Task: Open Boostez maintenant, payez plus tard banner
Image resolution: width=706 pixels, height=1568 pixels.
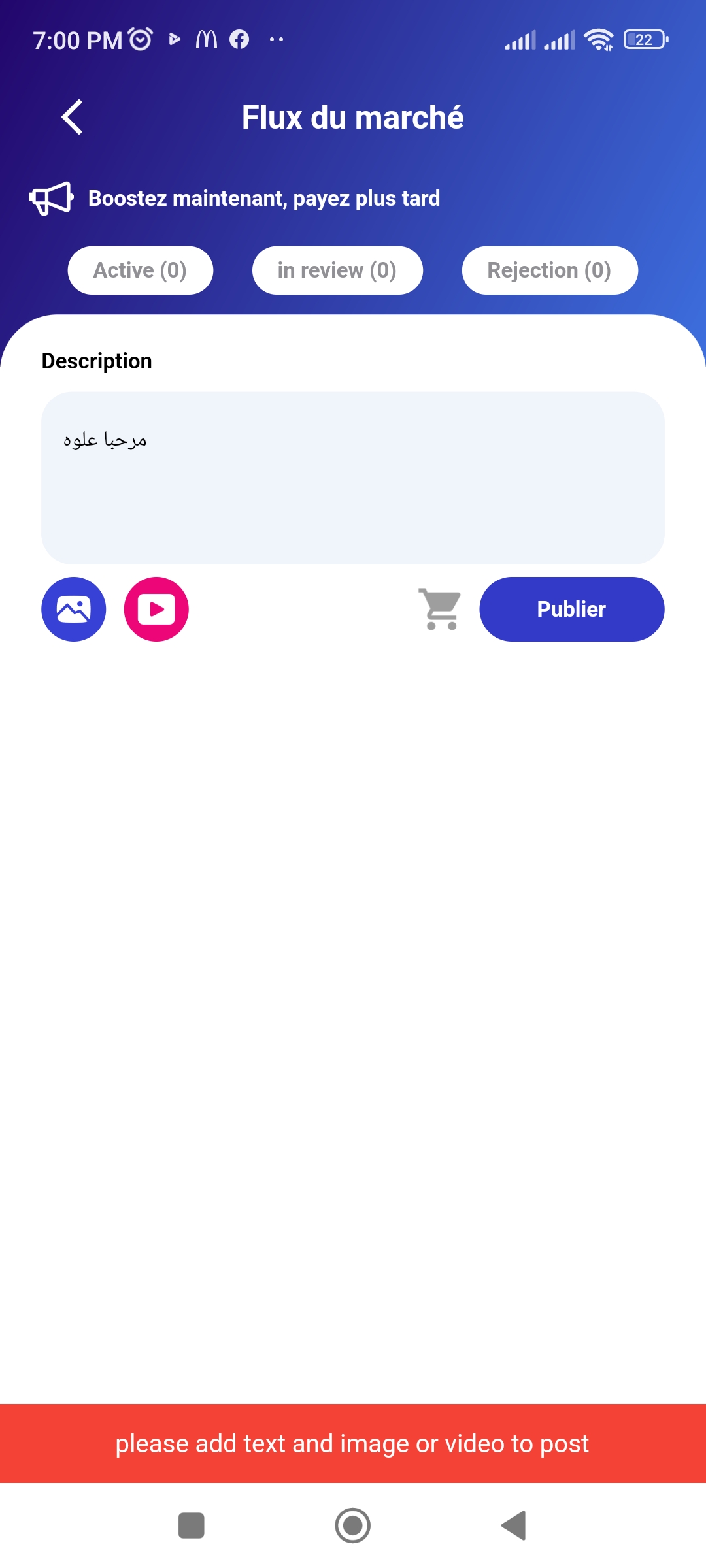Action: tap(235, 199)
